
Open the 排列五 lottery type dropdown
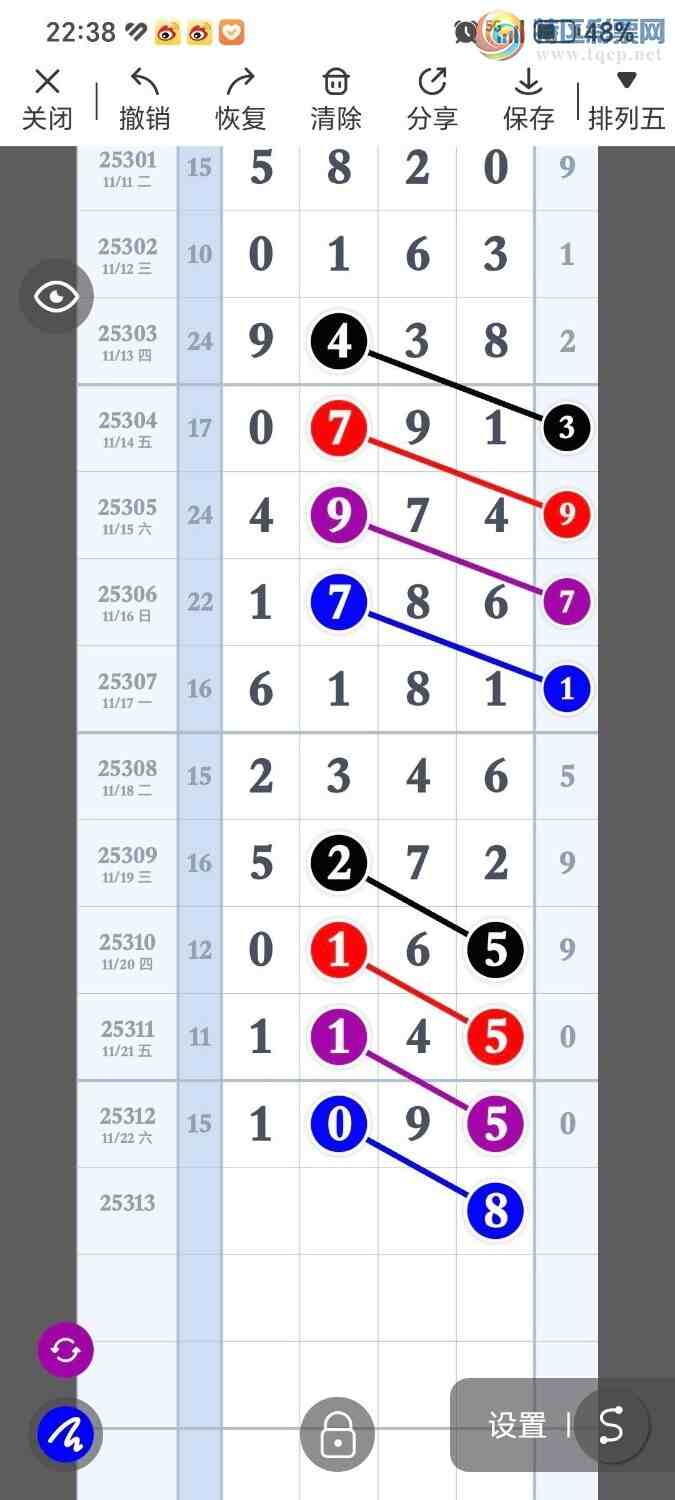[626, 100]
